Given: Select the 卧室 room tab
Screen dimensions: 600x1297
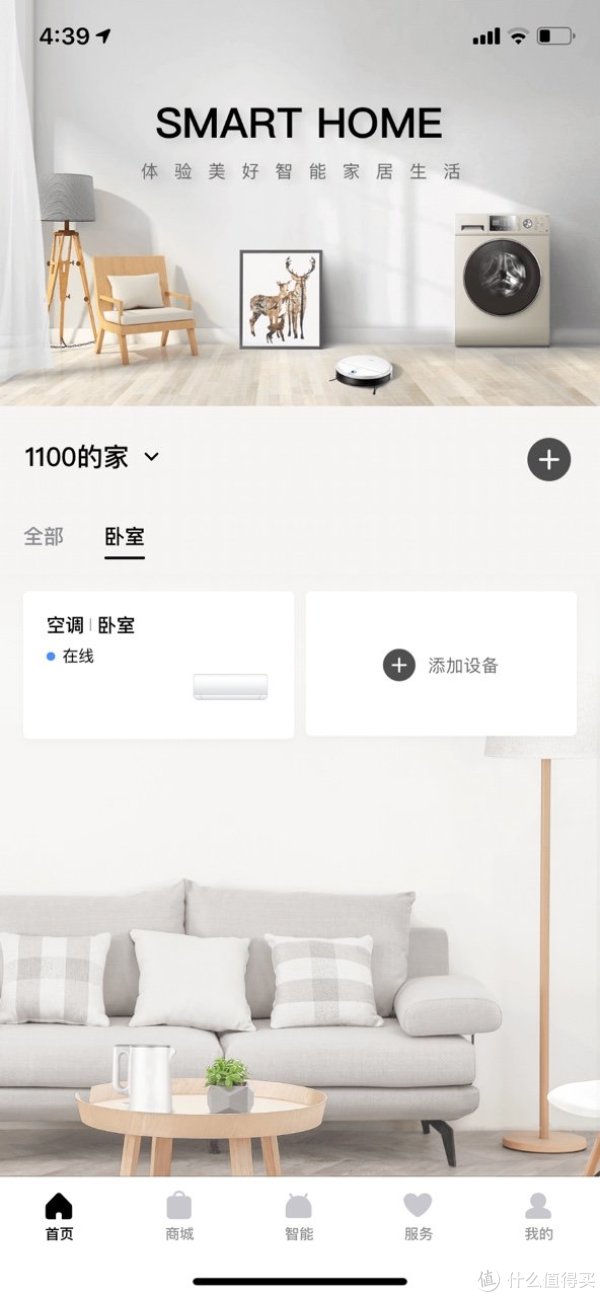Looking at the screenshot, I should point(125,537).
